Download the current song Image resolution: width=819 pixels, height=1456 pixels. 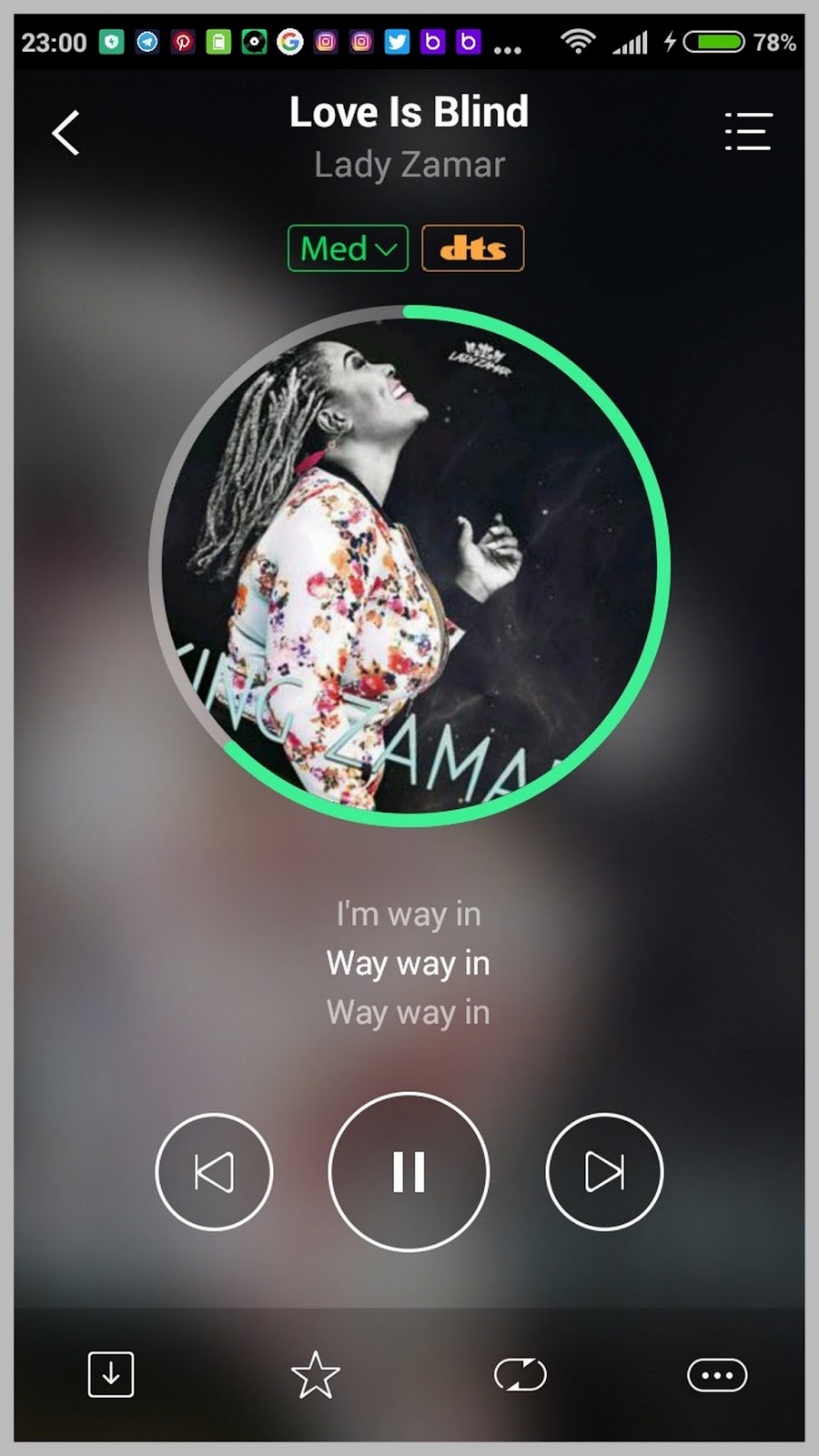click(x=111, y=1374)
